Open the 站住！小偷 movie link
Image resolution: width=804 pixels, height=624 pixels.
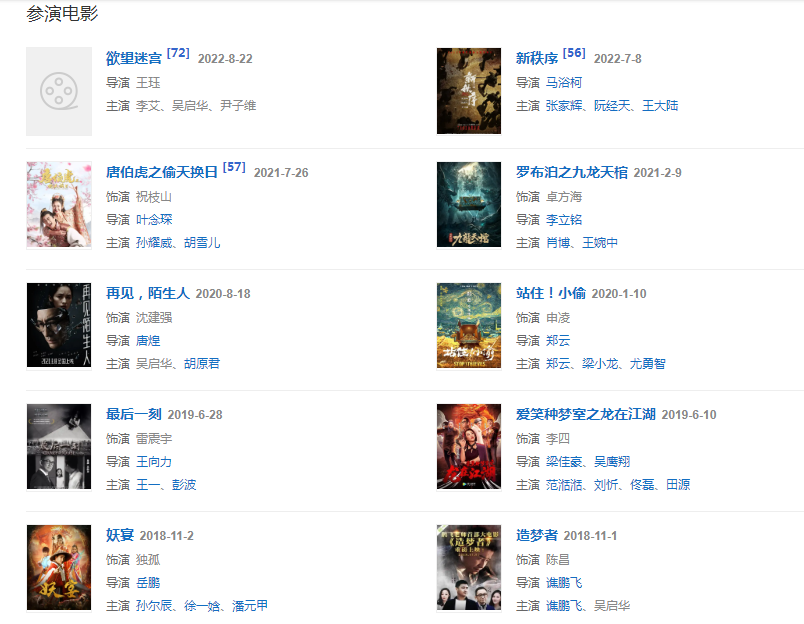[x=550, y=293]
